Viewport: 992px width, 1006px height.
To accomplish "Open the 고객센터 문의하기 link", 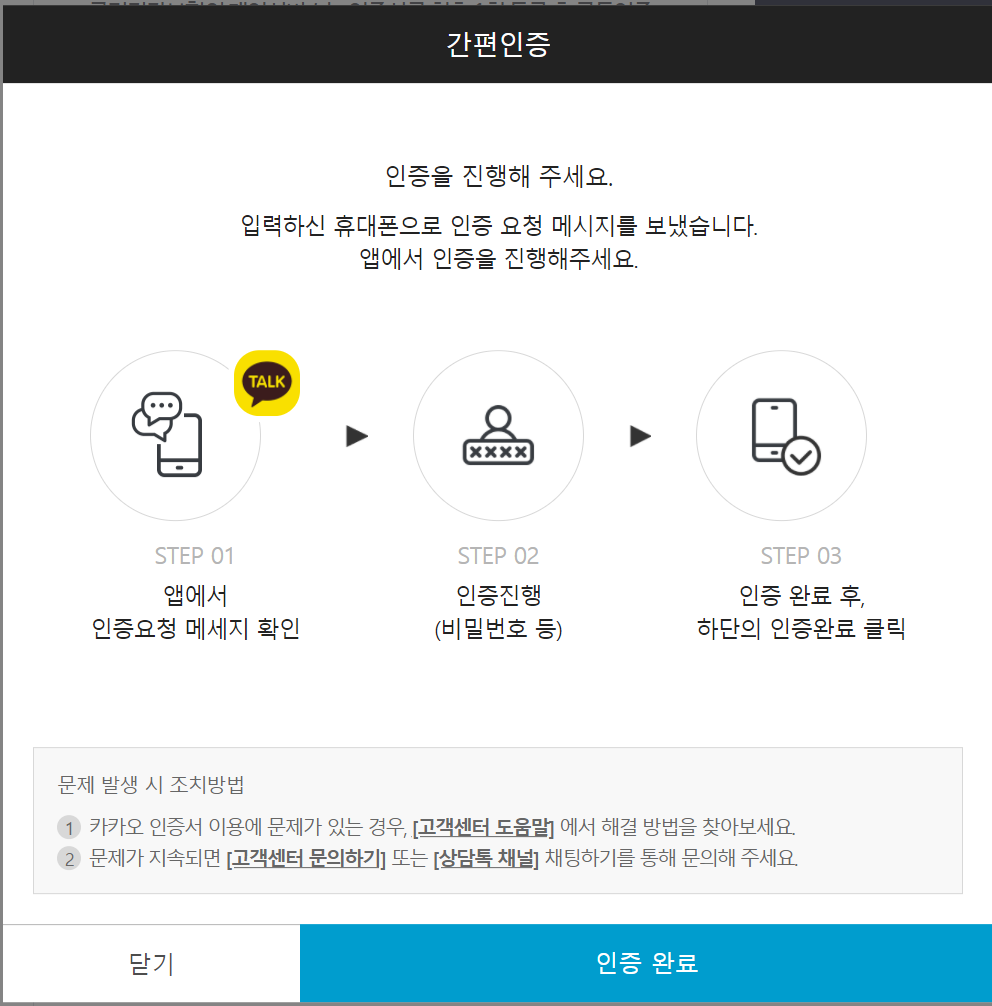I will 306,858.
